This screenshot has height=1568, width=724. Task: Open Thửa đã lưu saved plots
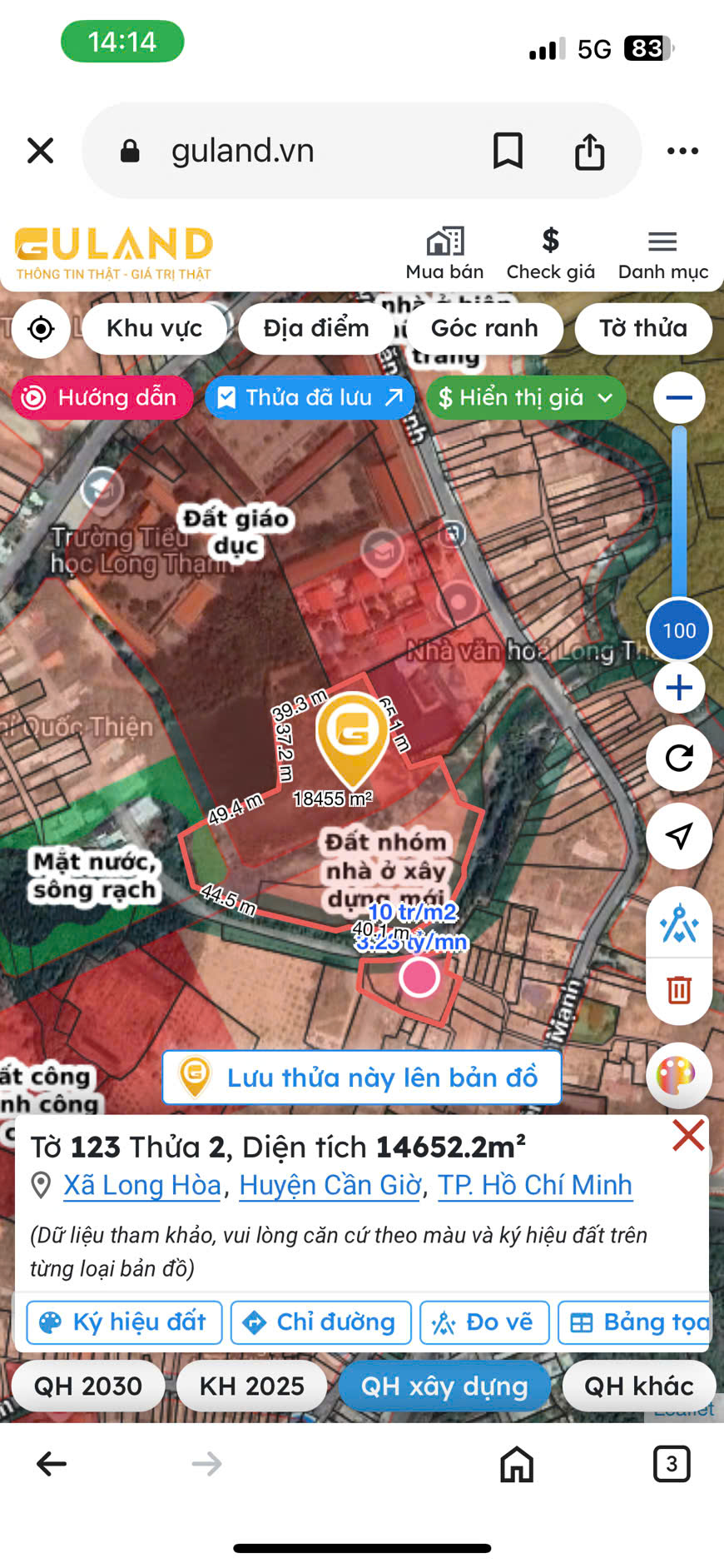click(x=310, y=397)
